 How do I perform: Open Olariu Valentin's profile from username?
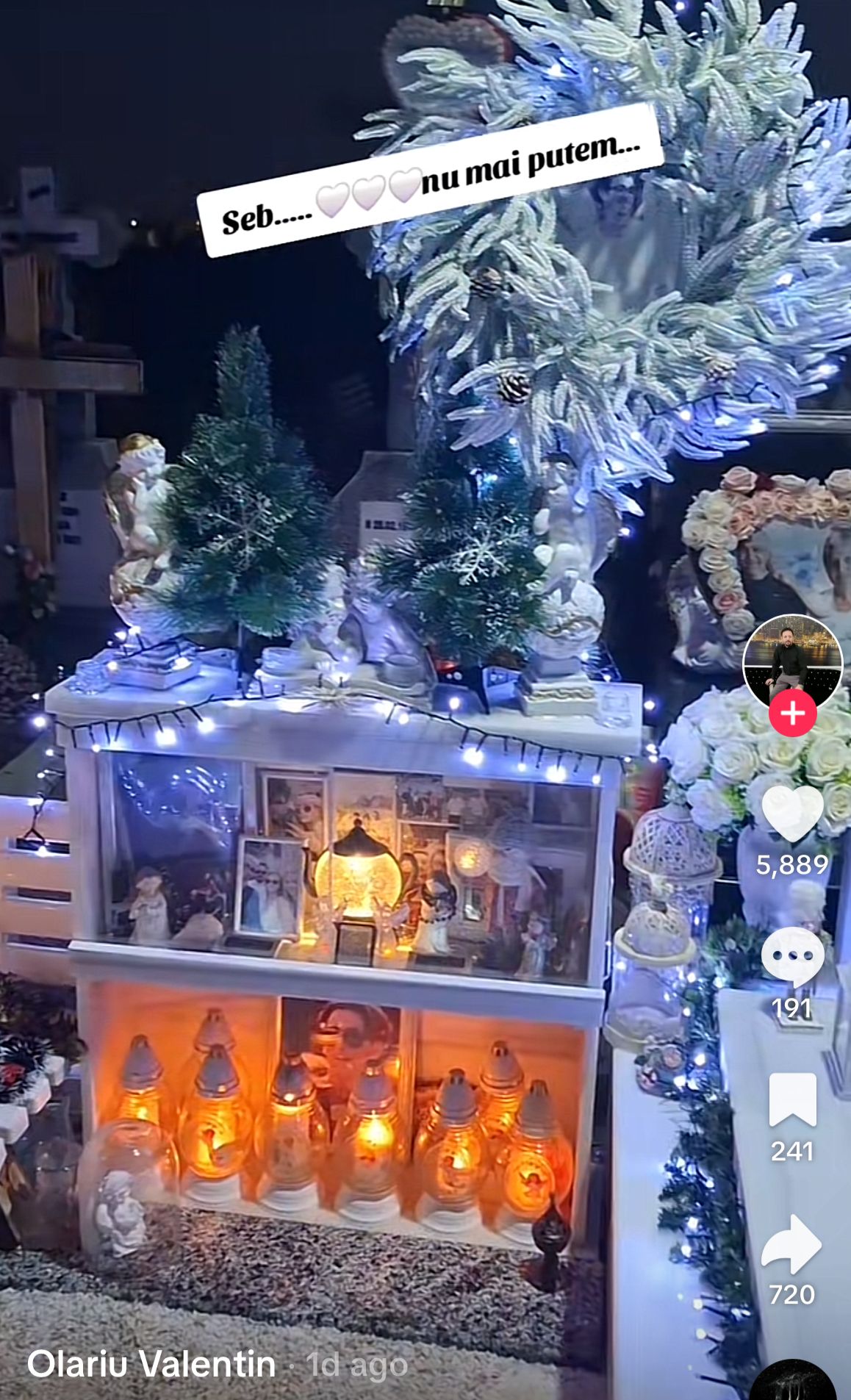pyautogui.click(x=151, y=1364)
